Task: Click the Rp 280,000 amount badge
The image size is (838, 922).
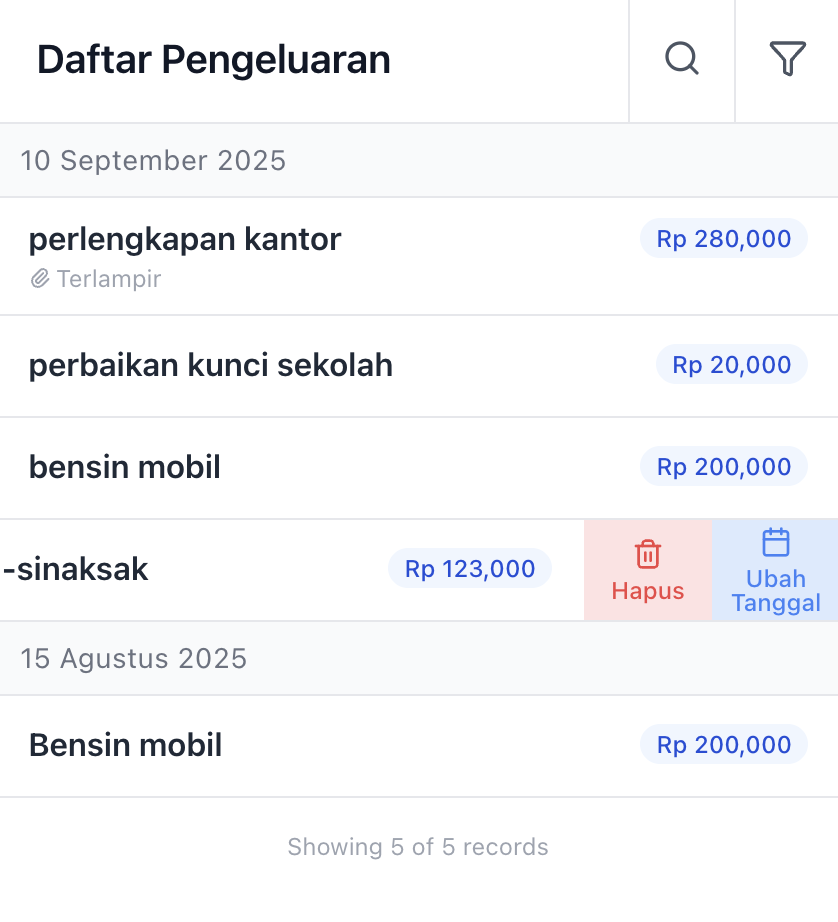Action: 722,238
